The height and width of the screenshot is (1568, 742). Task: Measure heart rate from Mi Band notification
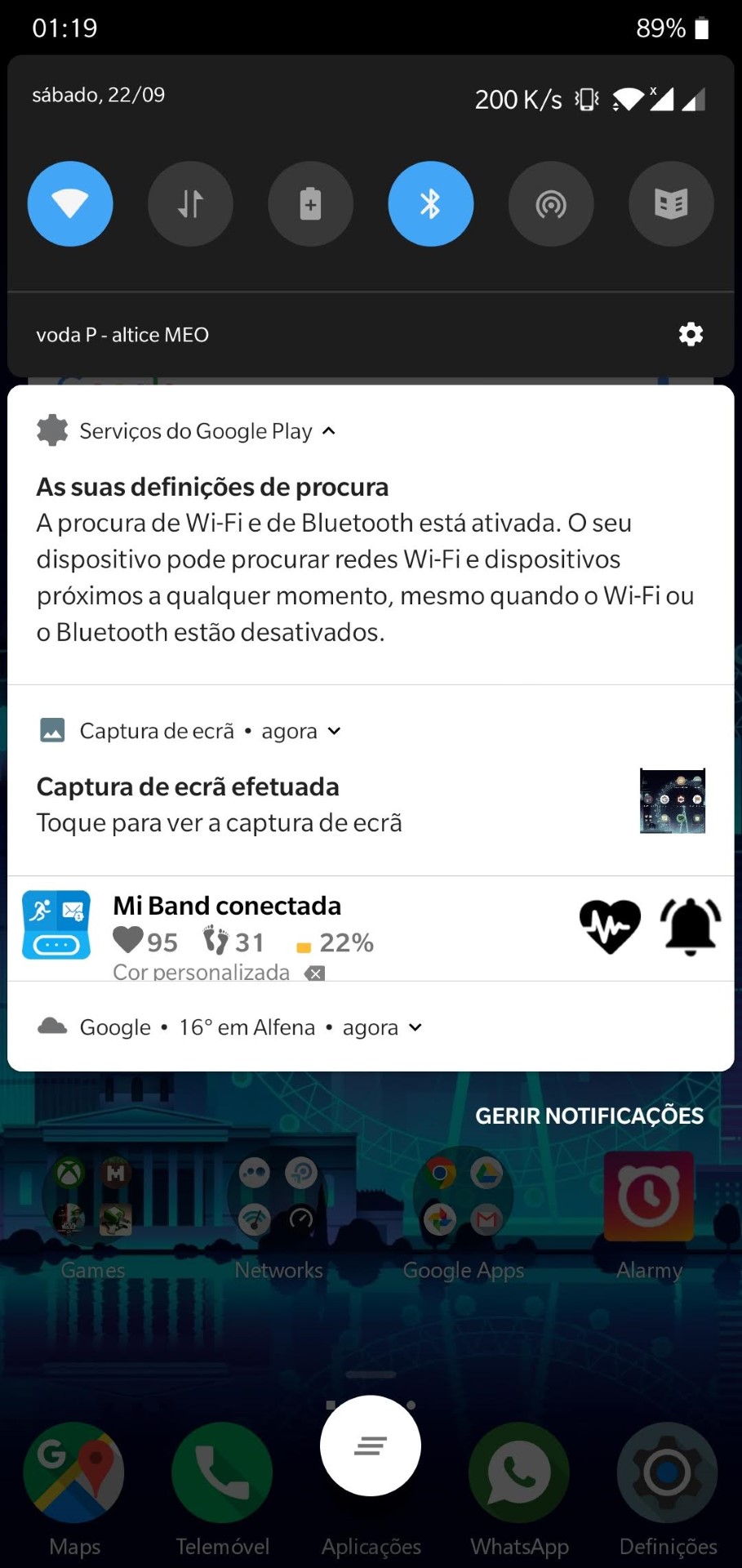[610, 926]
